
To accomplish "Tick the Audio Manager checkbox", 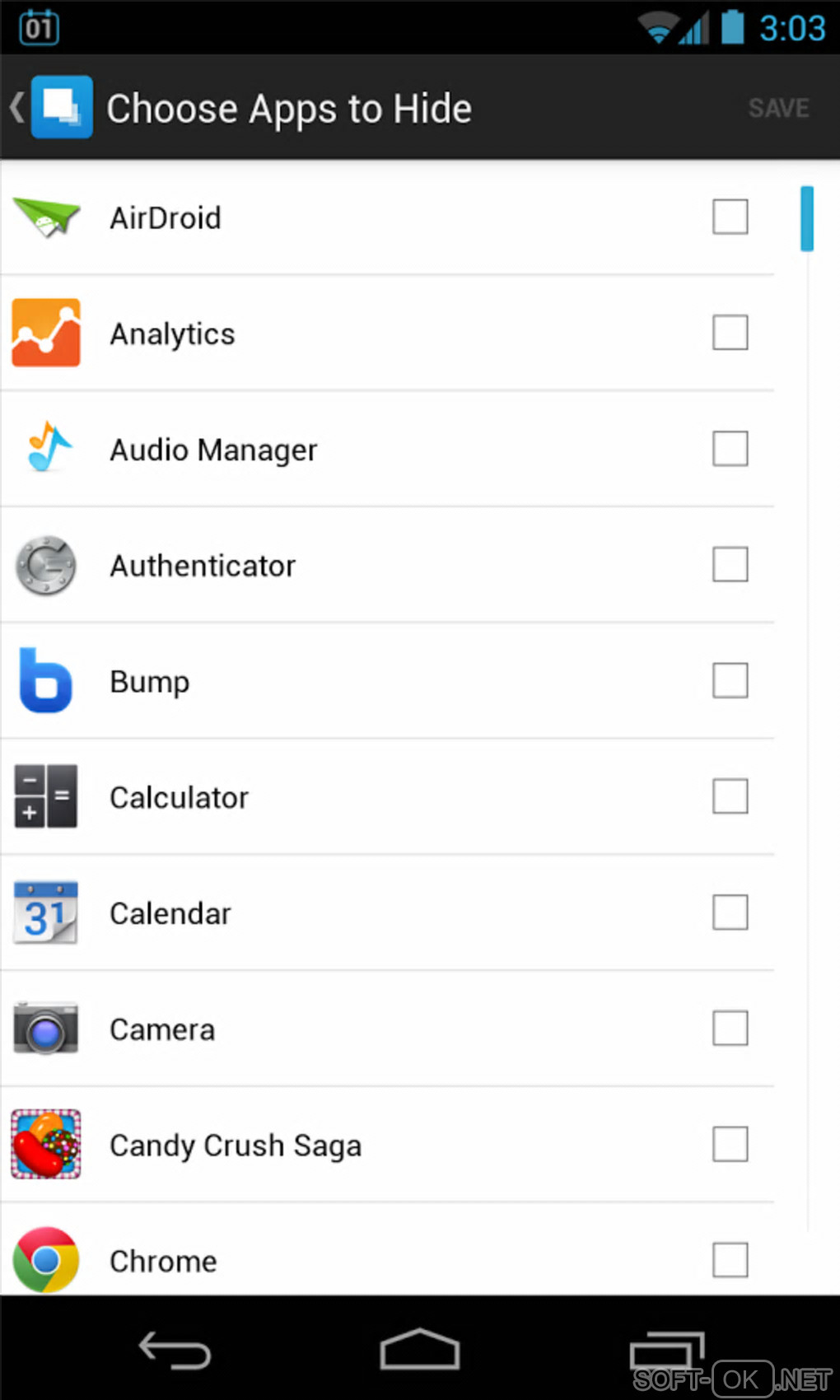I will [730, 449].
